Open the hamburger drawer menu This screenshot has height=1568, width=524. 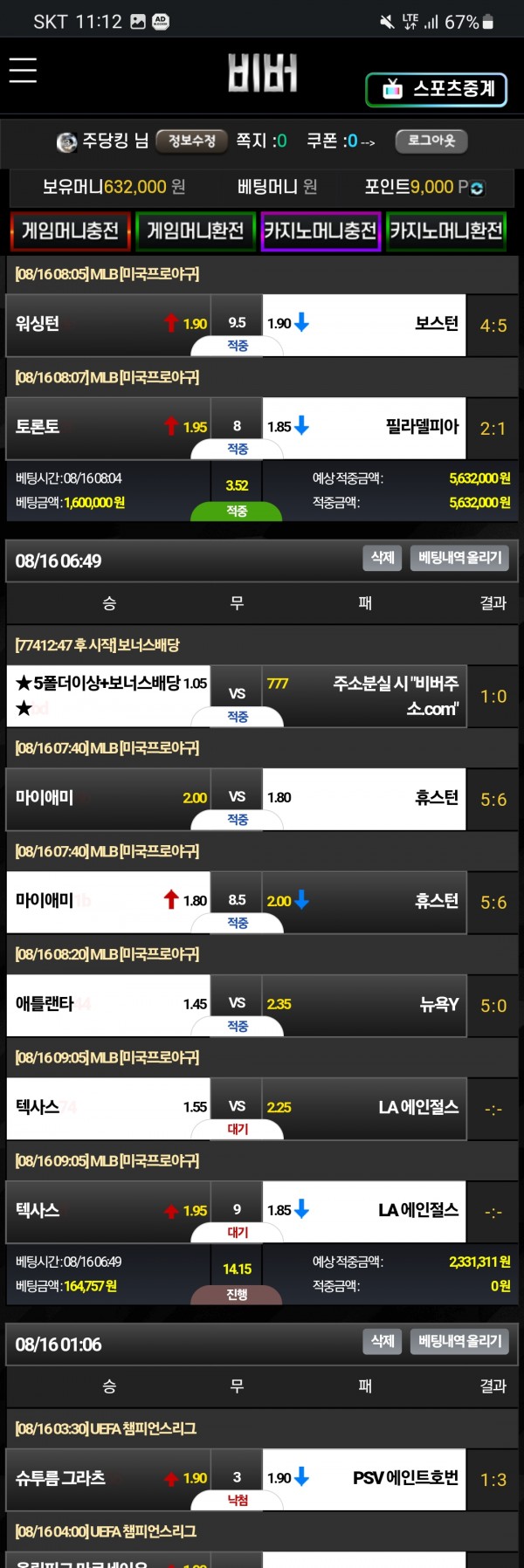(23, 70)
